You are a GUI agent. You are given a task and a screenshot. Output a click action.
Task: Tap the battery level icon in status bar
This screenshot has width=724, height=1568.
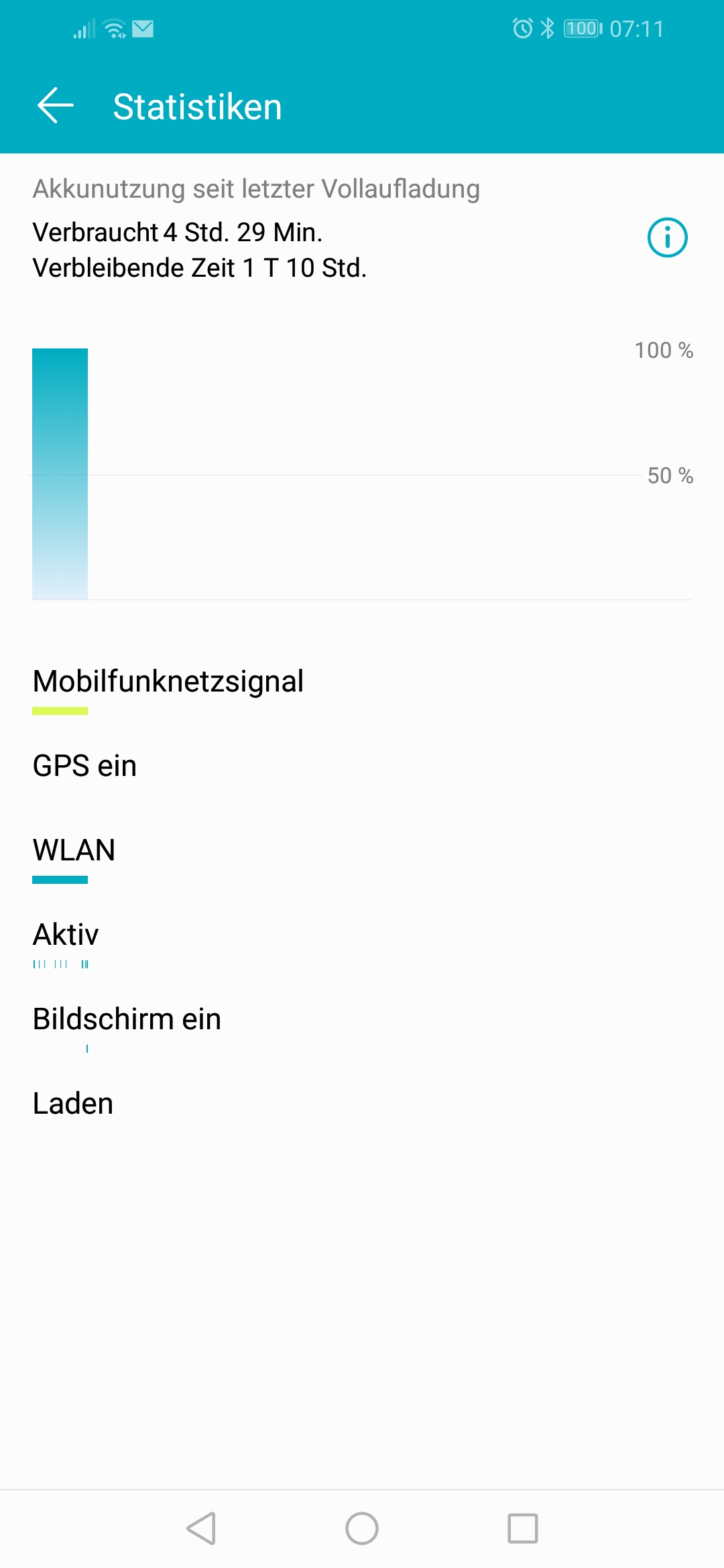[581, 28]
